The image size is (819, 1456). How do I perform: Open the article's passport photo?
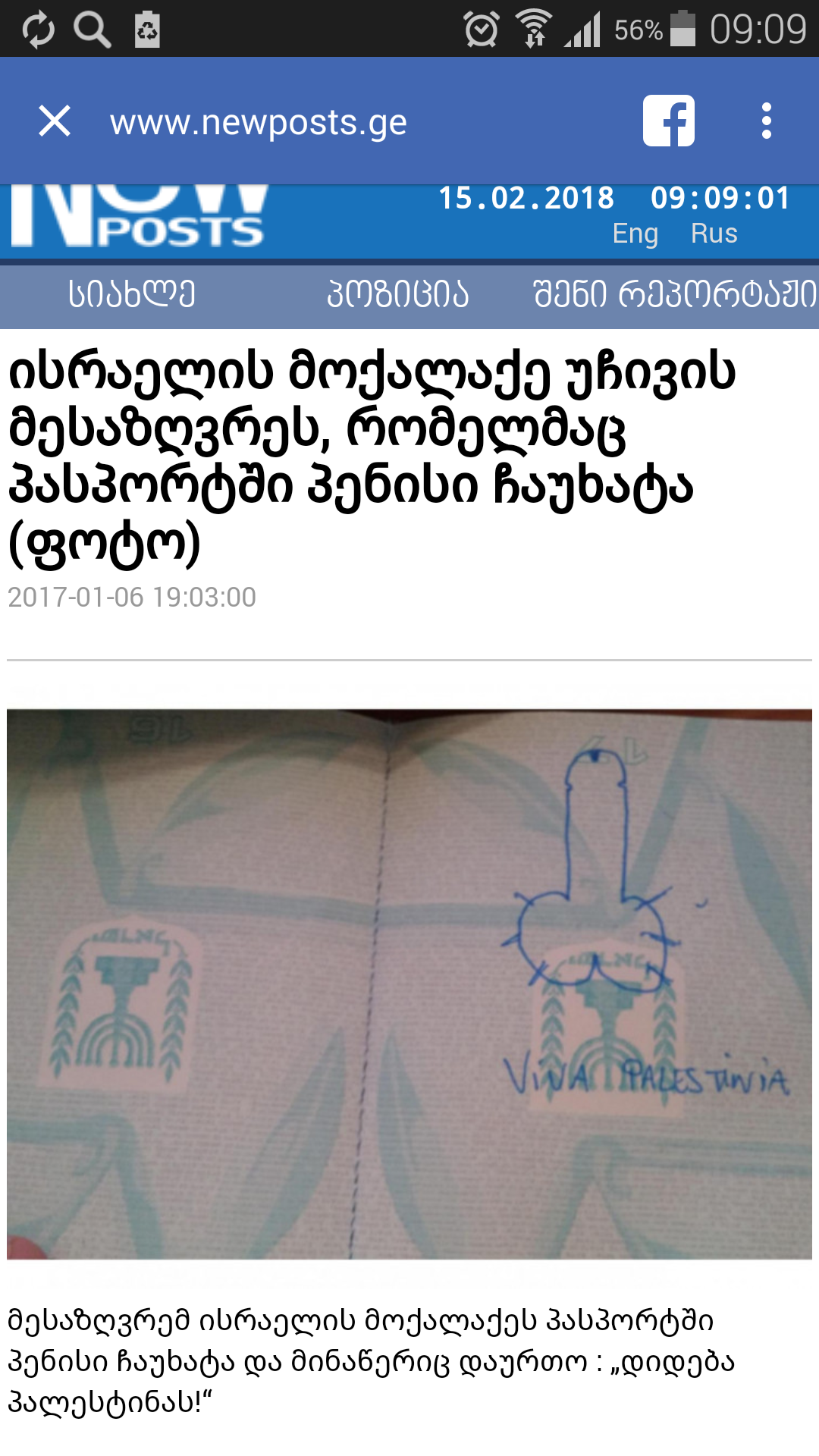pyautogui.click(x=409, y=984)
